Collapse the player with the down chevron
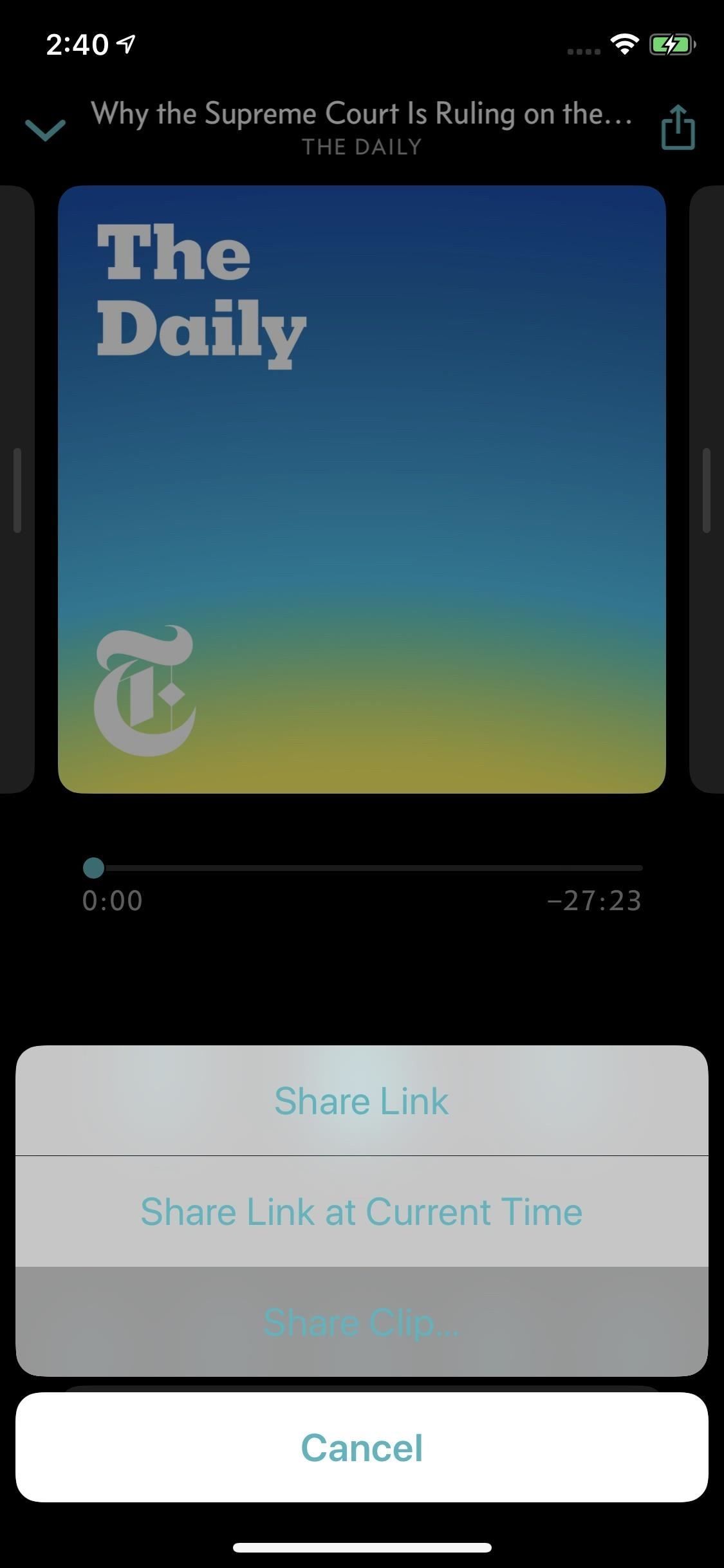 [45, 129]
